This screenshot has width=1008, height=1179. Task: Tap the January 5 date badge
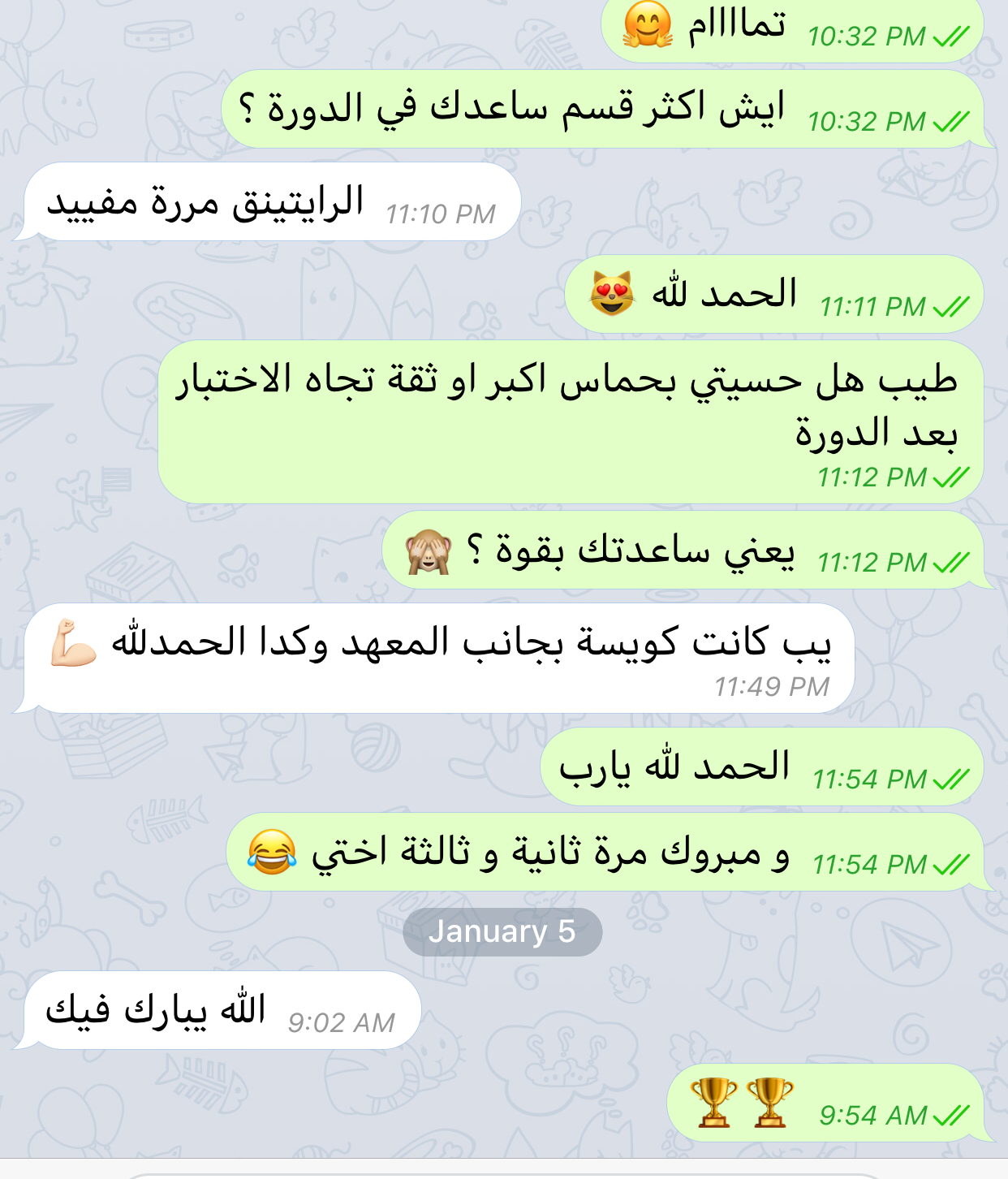(x=502, y=931)
